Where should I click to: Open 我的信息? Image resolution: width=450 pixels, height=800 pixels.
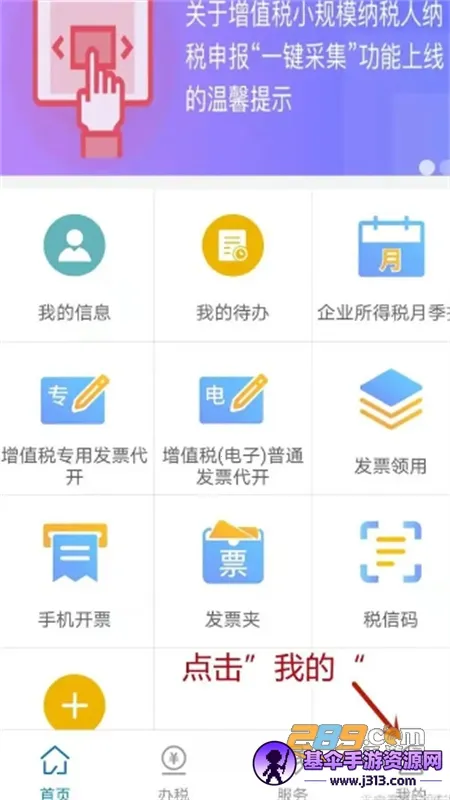click(74, 266)
